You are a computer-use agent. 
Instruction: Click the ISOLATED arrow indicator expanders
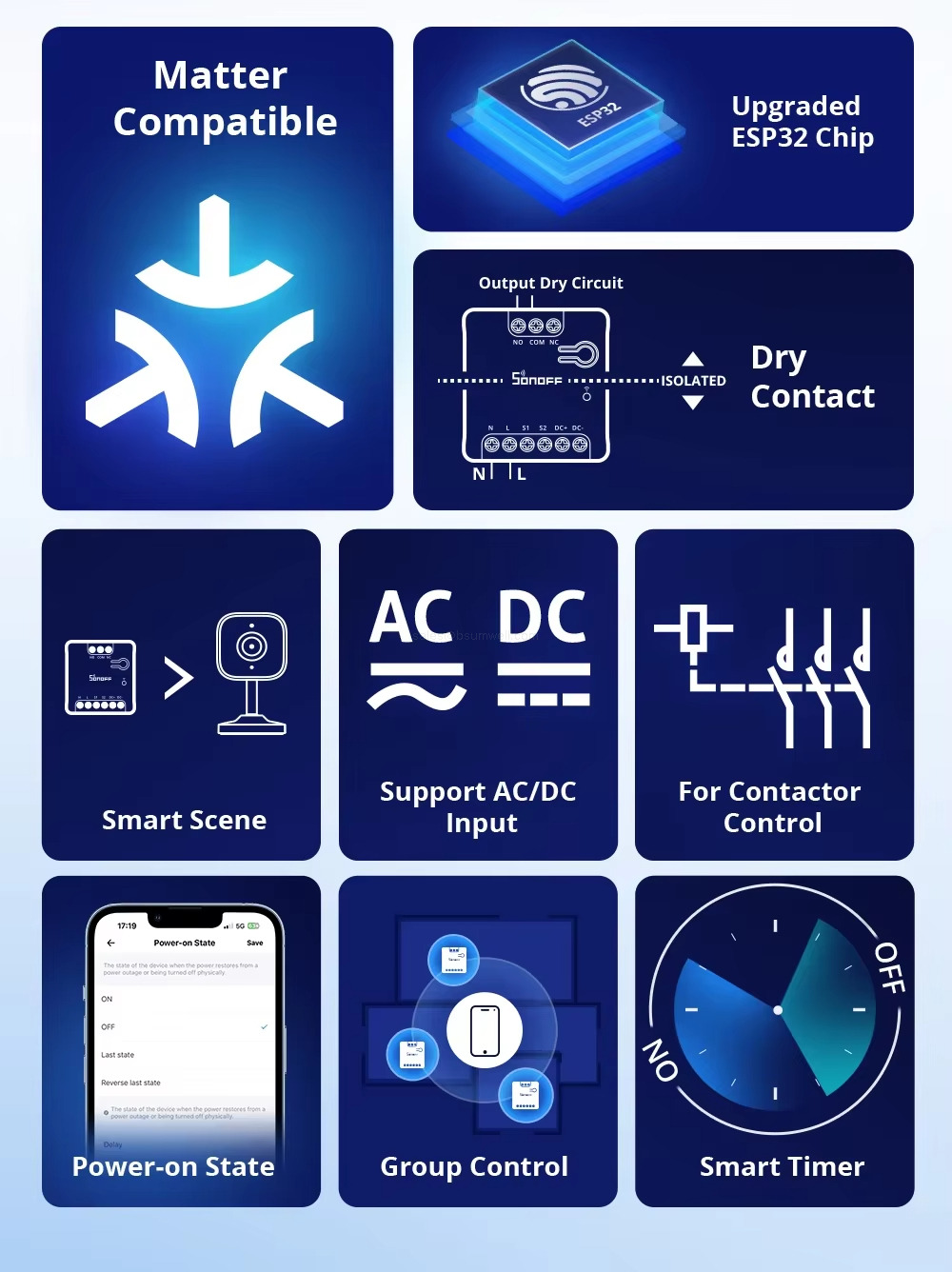coord(693,380)
